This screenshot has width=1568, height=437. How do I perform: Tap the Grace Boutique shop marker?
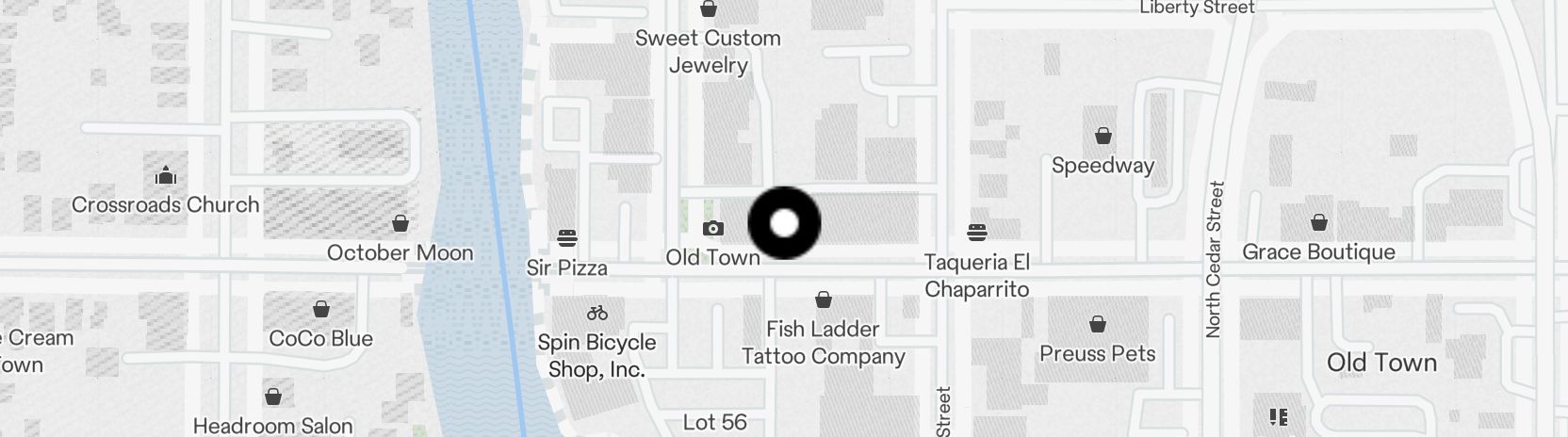click(x=1319, y=222)
